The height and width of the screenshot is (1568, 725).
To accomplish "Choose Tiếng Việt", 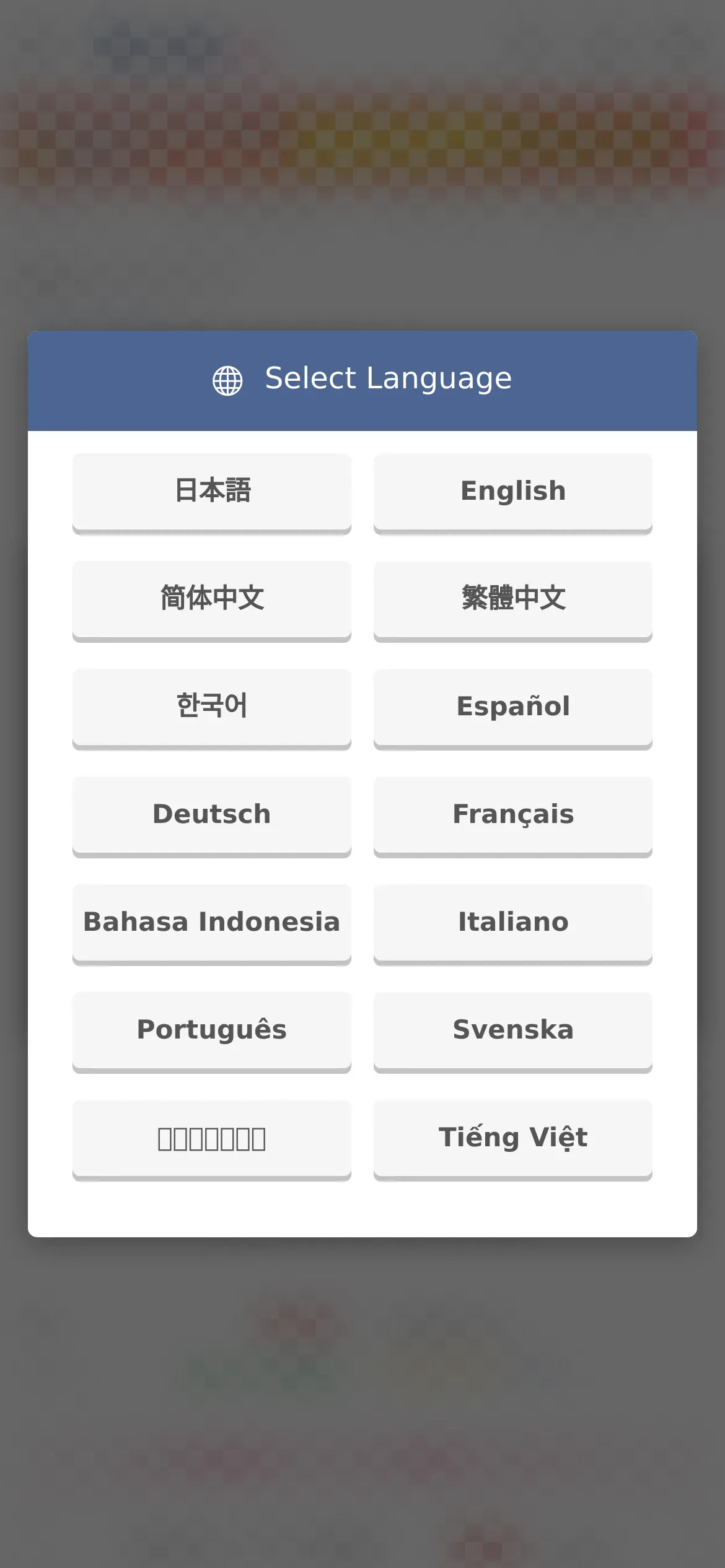I will pos(513,1139).
